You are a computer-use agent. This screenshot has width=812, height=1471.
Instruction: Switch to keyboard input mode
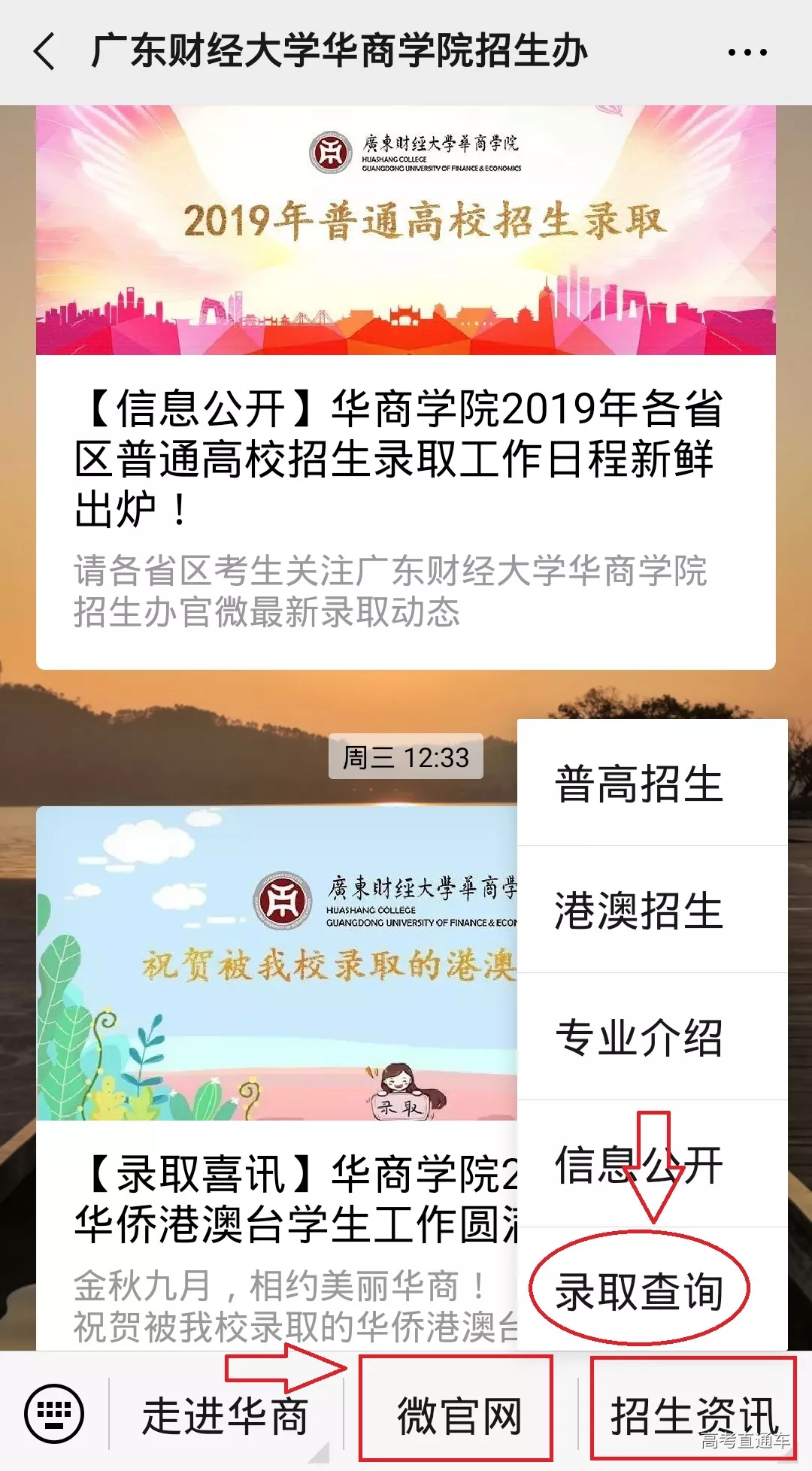[54, 1413]
